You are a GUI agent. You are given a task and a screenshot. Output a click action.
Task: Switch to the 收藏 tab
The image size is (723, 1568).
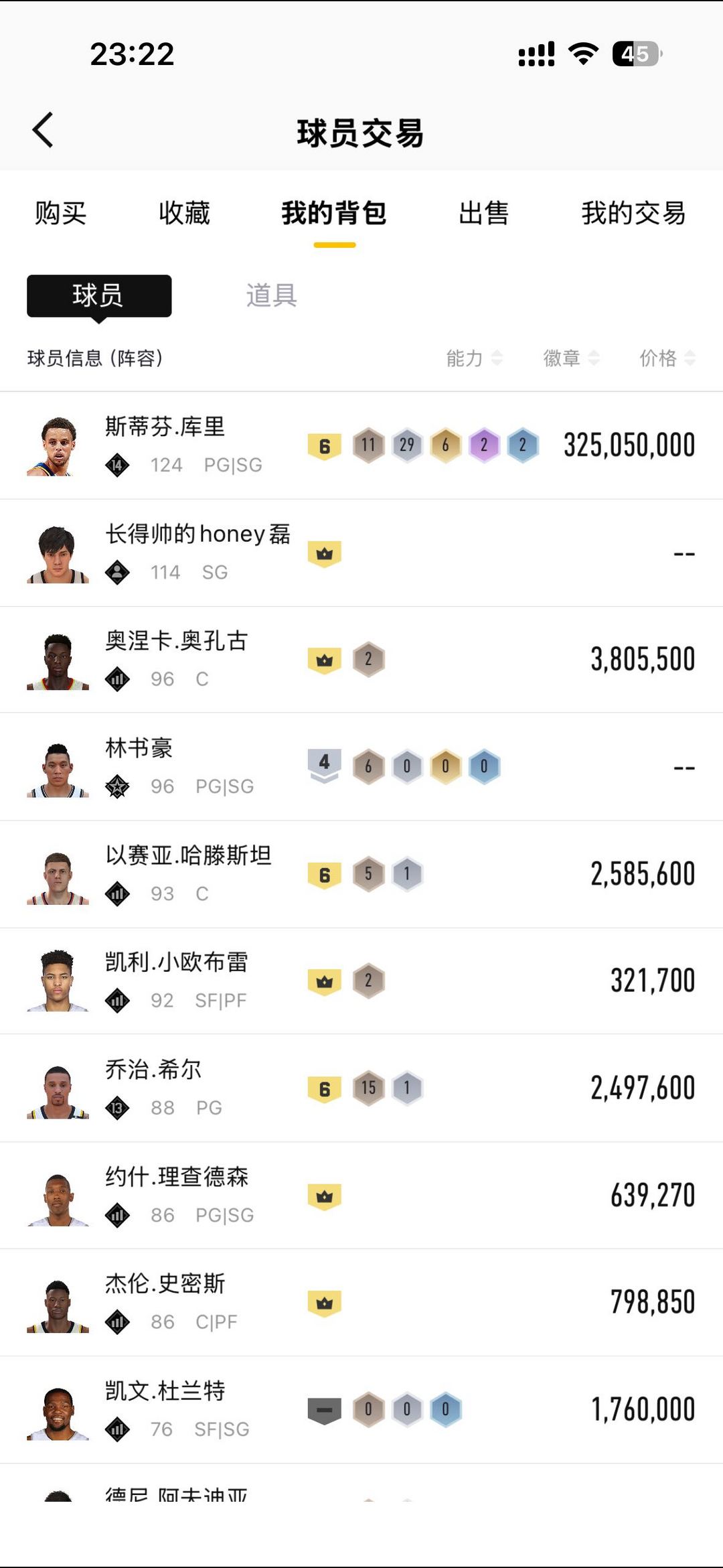click(184, 214)
